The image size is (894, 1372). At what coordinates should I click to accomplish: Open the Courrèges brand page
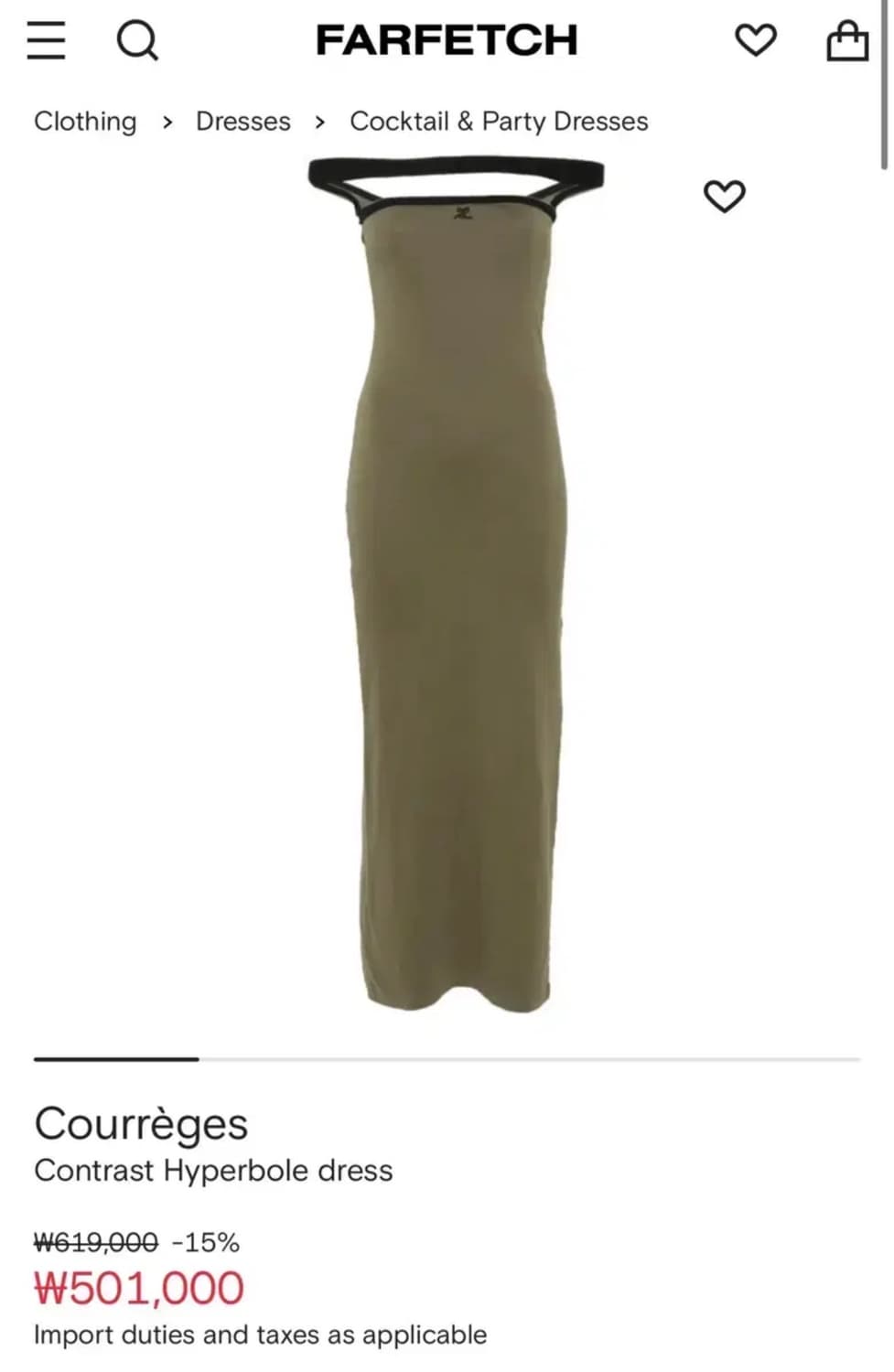coord(140,1123)
